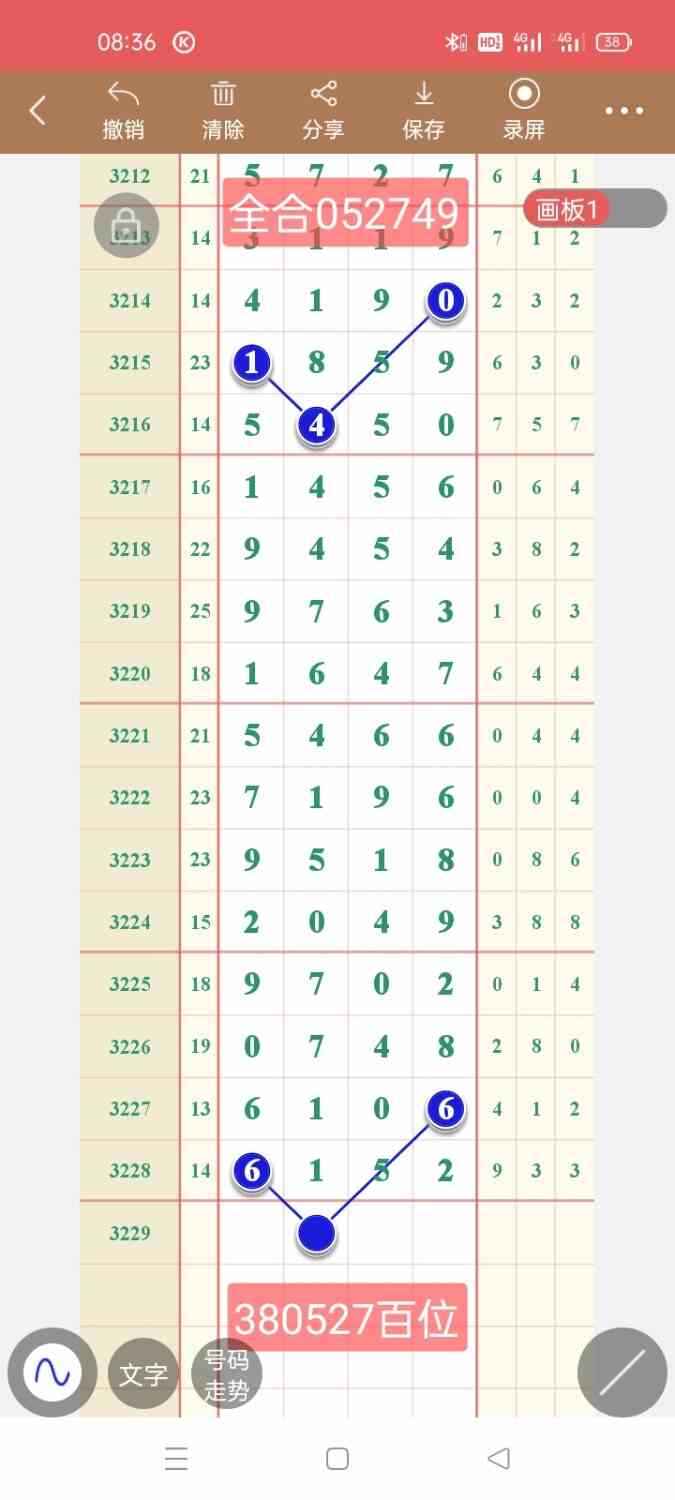Viewport: 675px width, 1500px height.
Task: Select the curve drawing tool
Action: (x=52, y=1372)
